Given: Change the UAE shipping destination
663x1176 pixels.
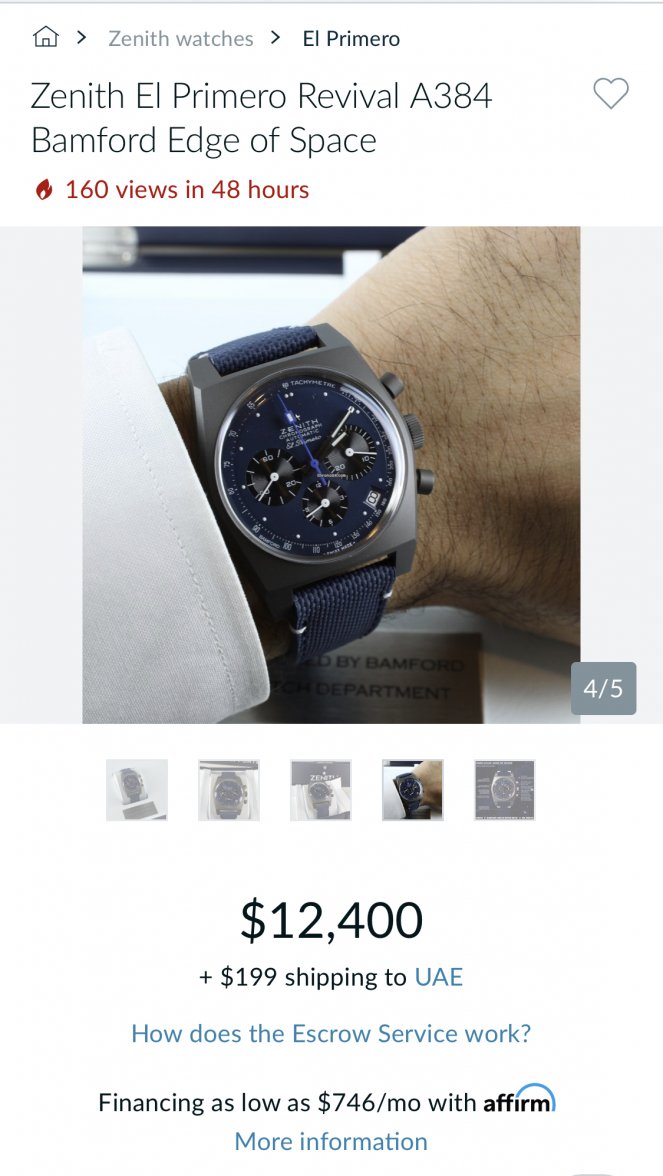Looking at the screenshot, I should coord(438,977).
